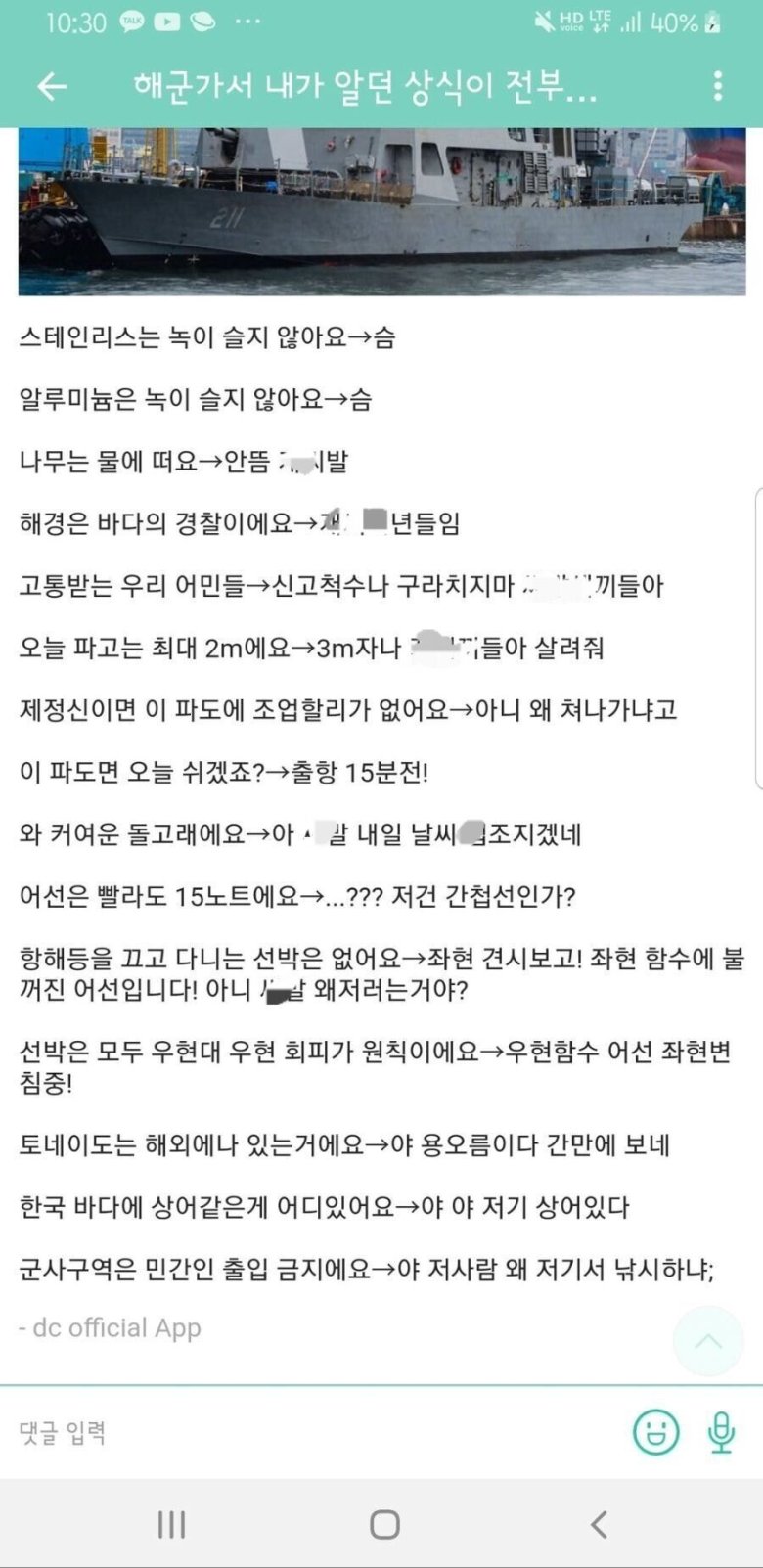Show recent apps from the navigation bar

172,1524
